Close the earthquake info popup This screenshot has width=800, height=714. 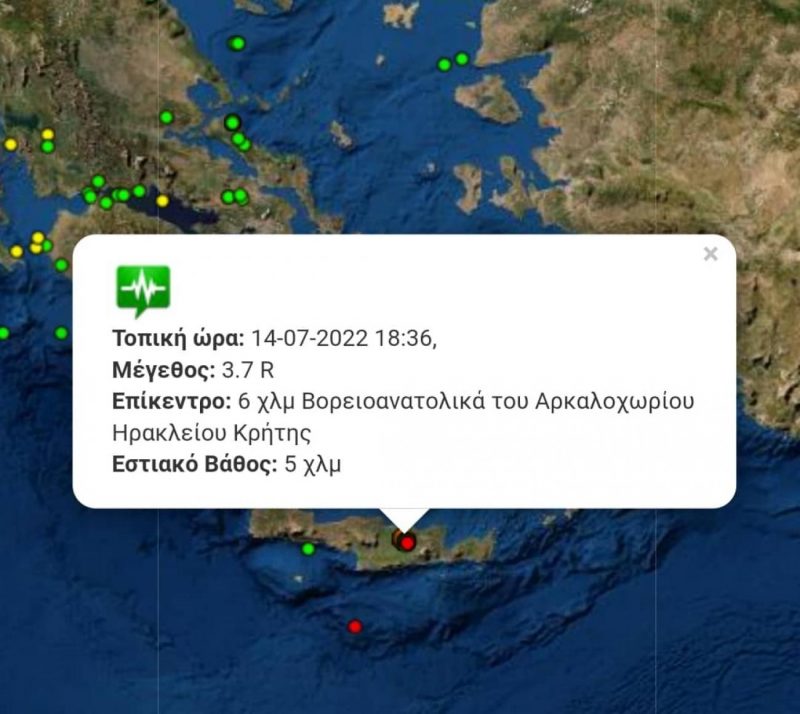point(710,254)
